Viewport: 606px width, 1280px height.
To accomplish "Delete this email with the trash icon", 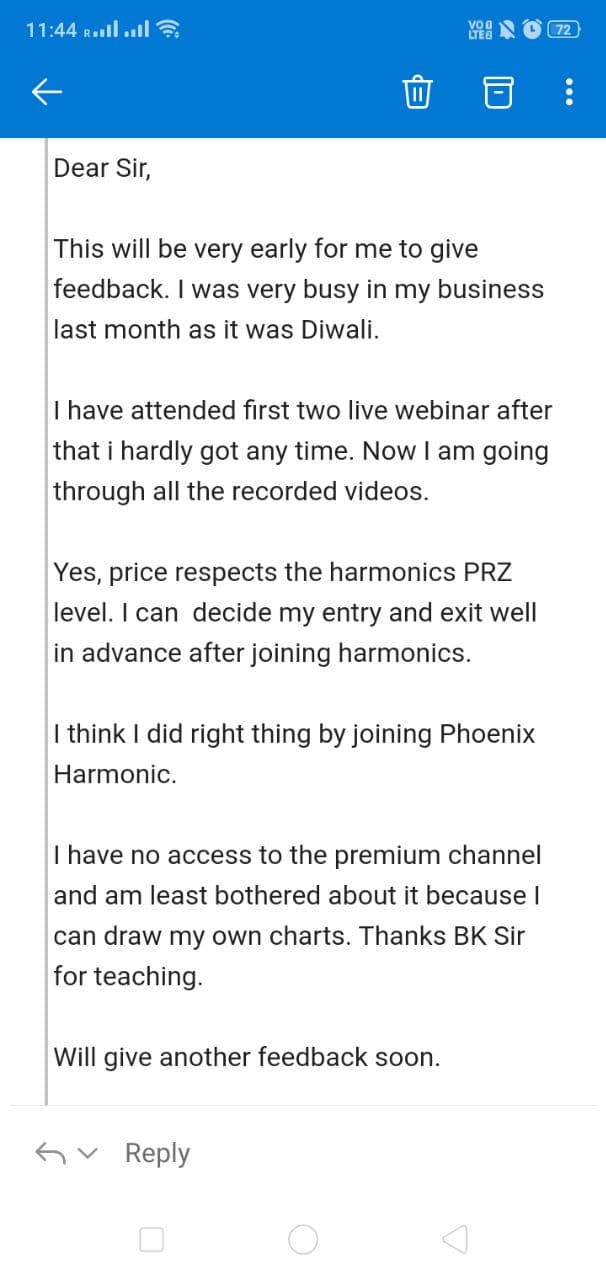I will point(417,93).
